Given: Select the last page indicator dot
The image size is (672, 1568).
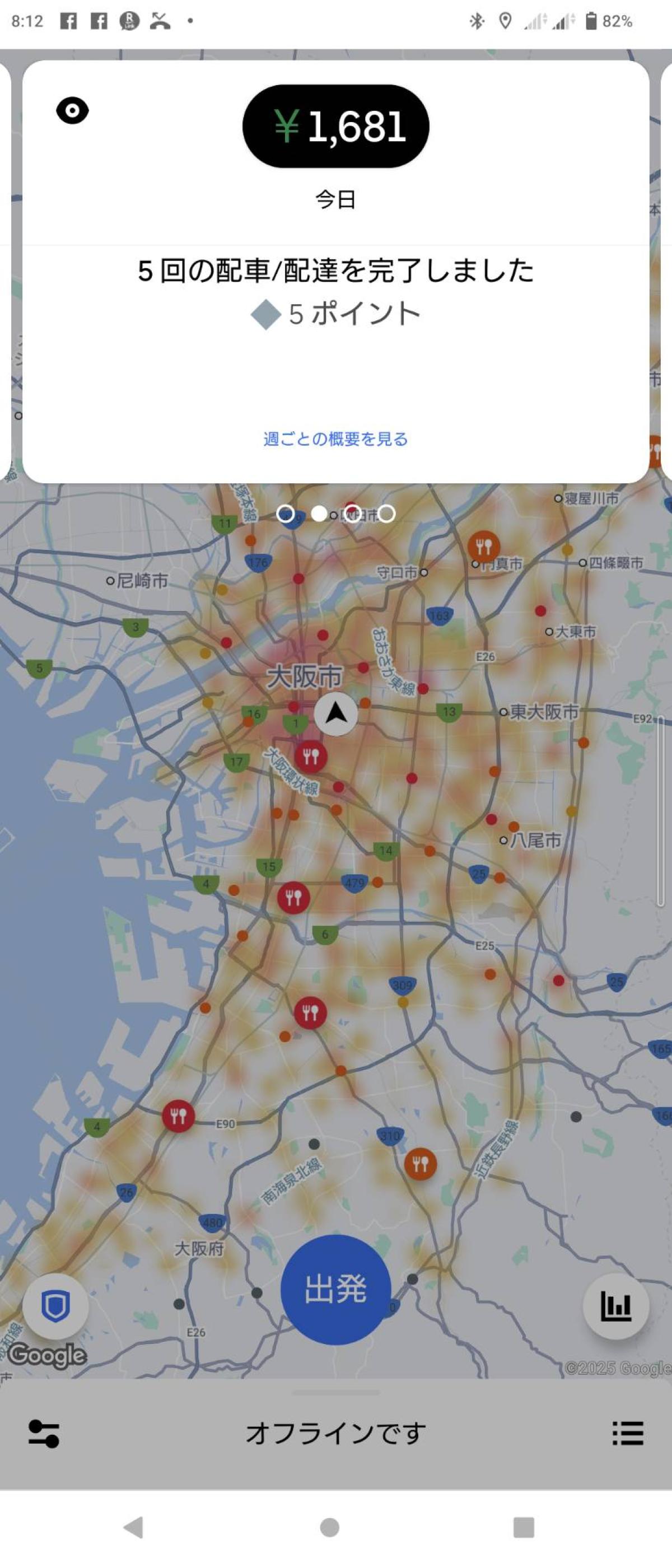Looking at the screenshot, I should coord(386,514).
